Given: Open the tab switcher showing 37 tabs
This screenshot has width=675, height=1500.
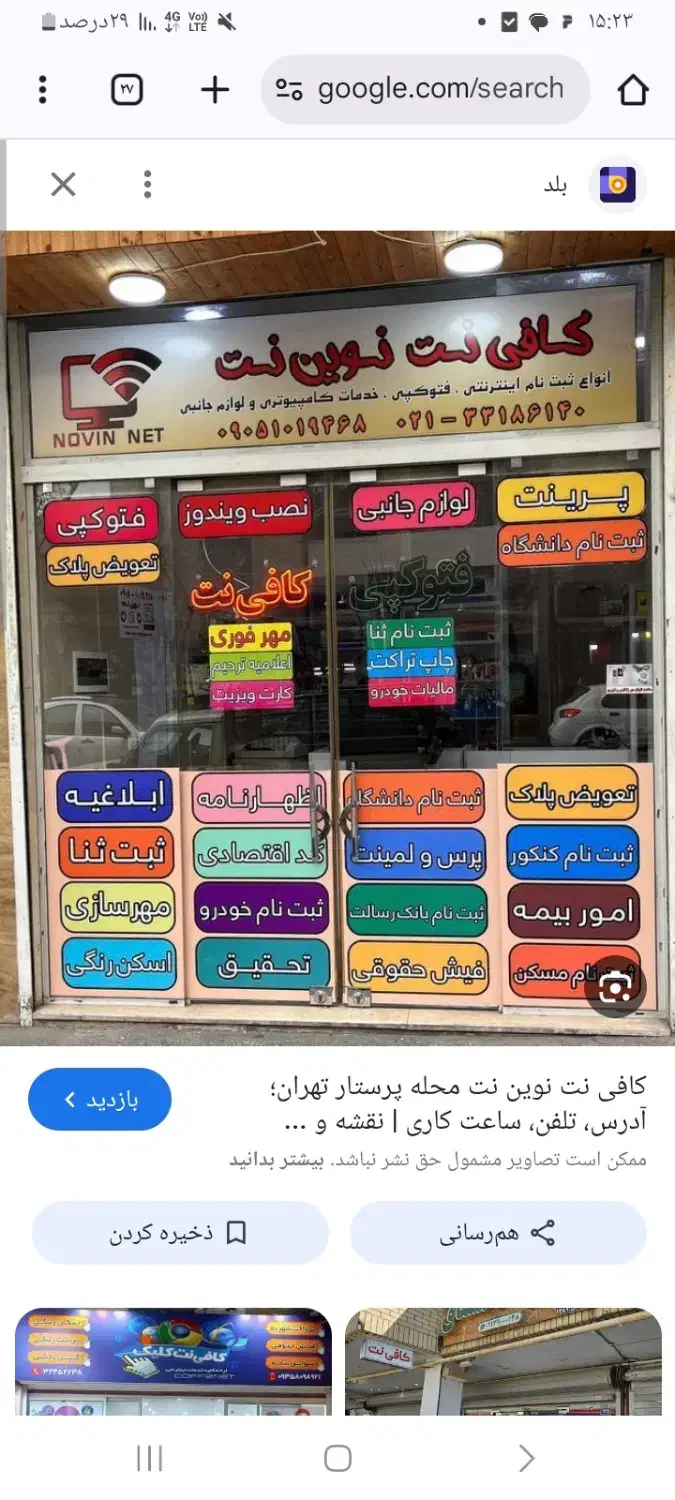Looking at the screenshot, I should tap(127, 90).
